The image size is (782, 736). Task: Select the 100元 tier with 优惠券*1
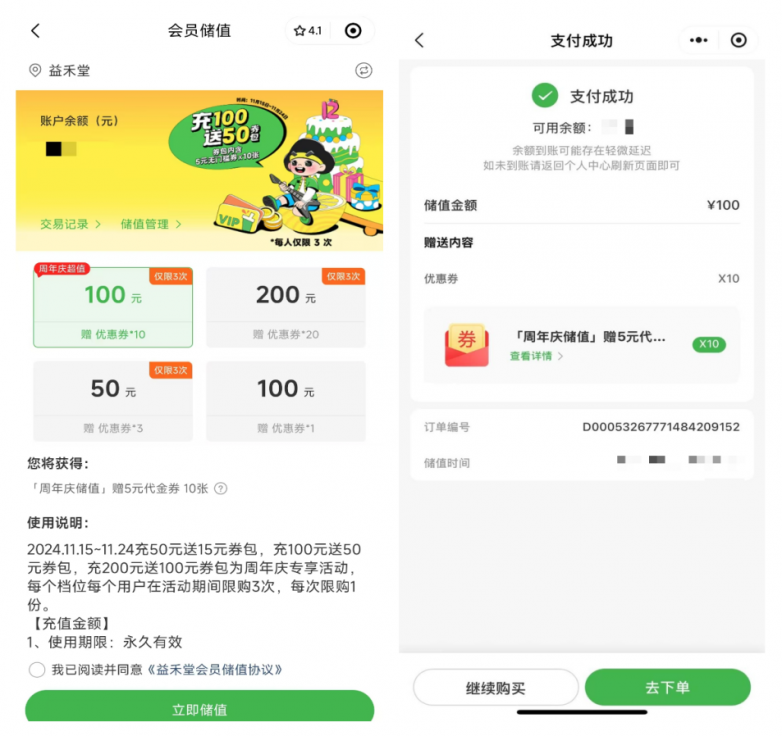click(286, 400)
